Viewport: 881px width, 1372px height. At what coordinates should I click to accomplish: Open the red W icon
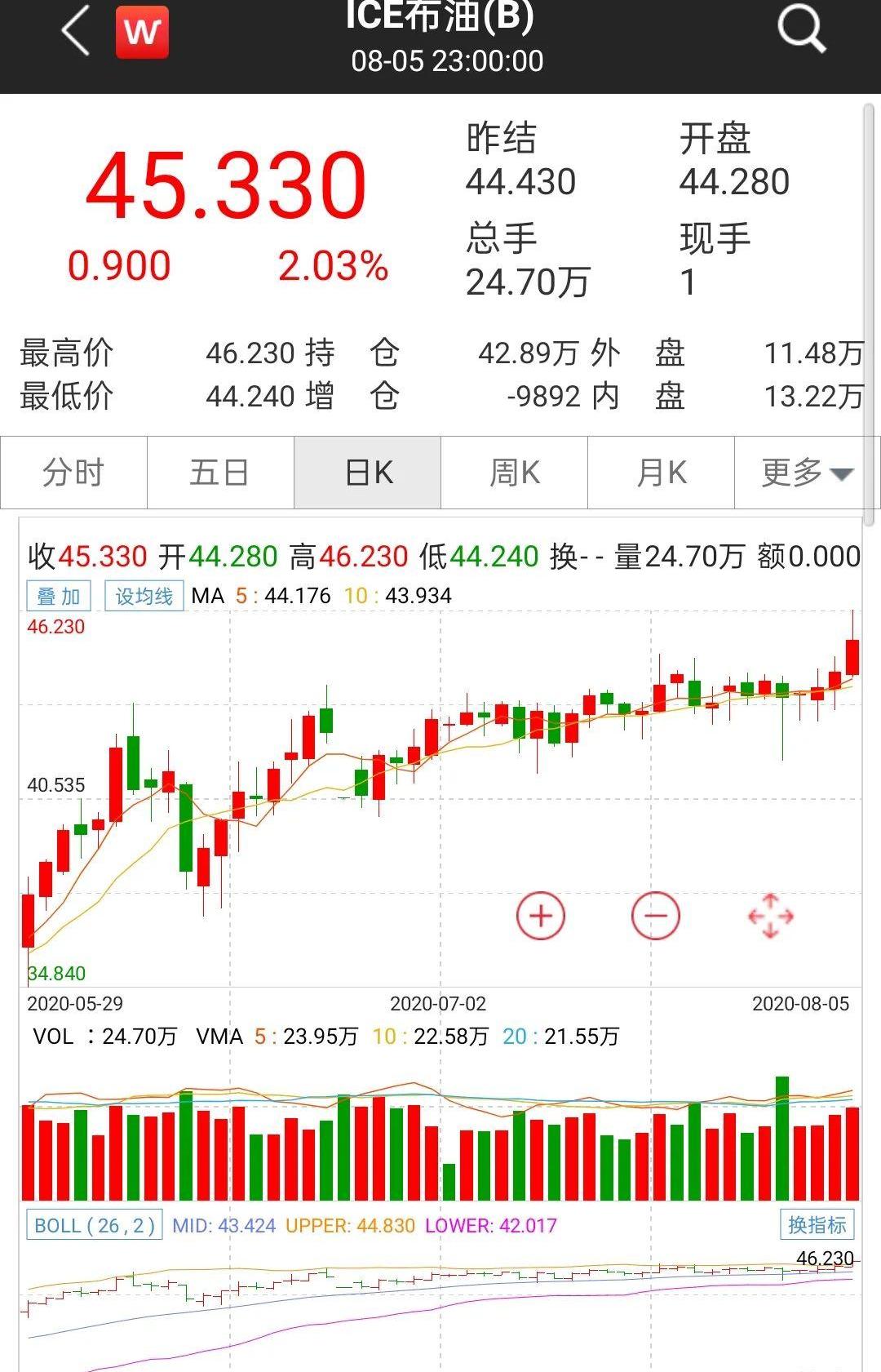tap(142, 33)
